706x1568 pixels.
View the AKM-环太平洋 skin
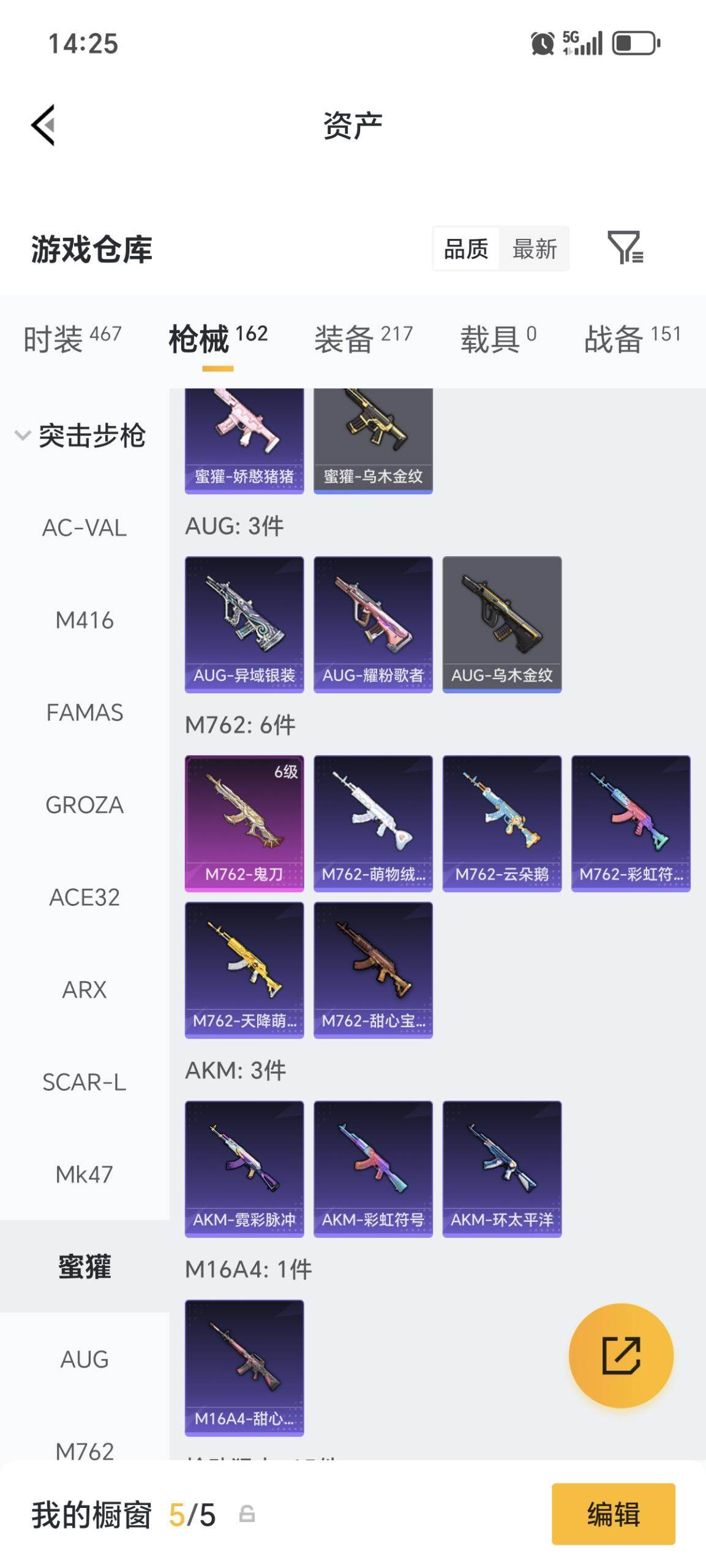[x=502, y=1169]
